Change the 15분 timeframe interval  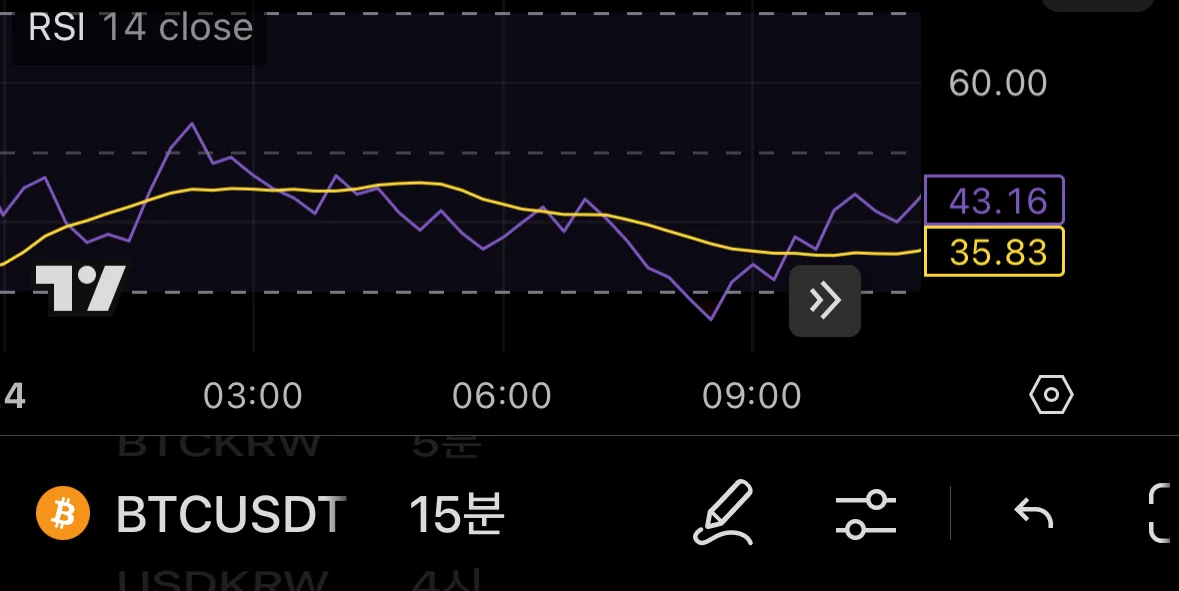pos(456,514)
